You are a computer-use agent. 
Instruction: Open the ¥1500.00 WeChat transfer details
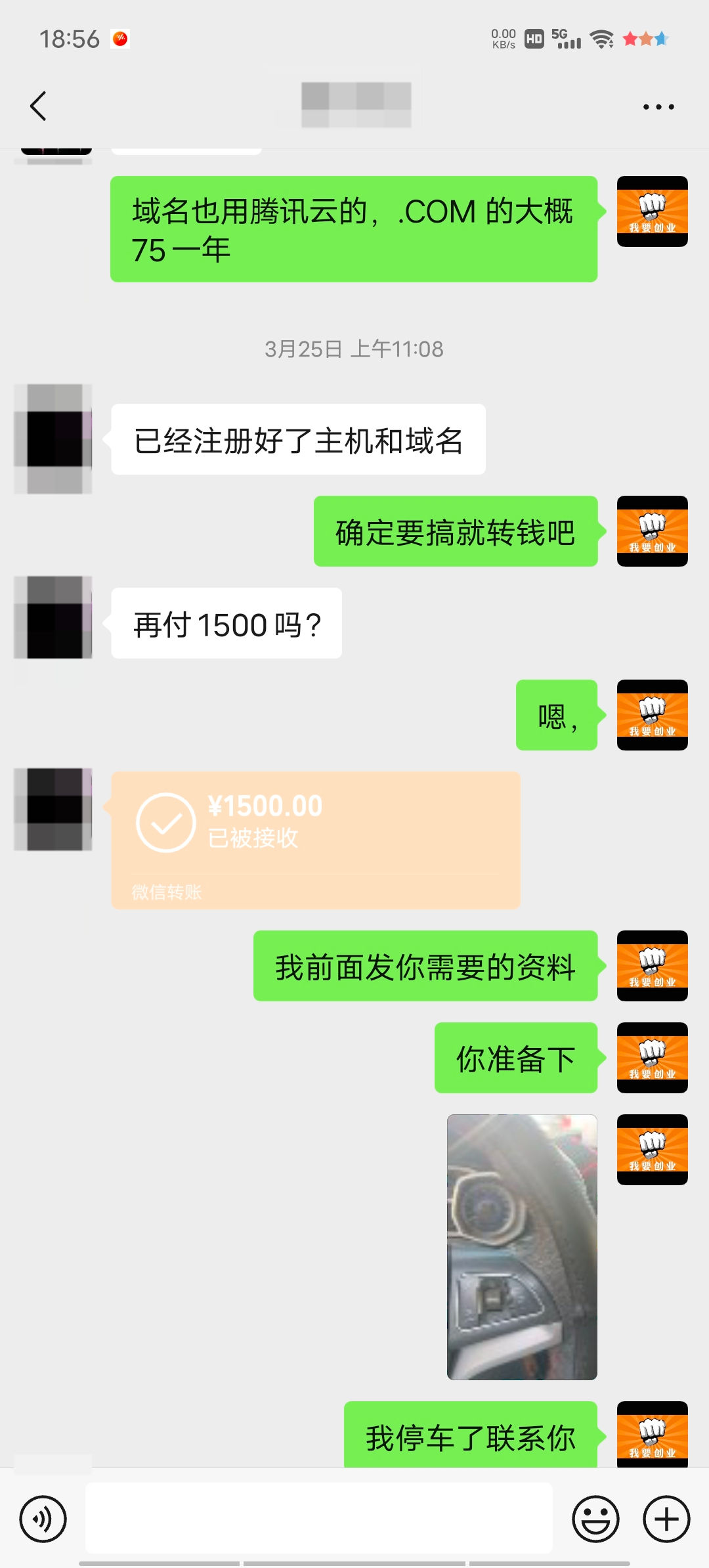point(315,840)
